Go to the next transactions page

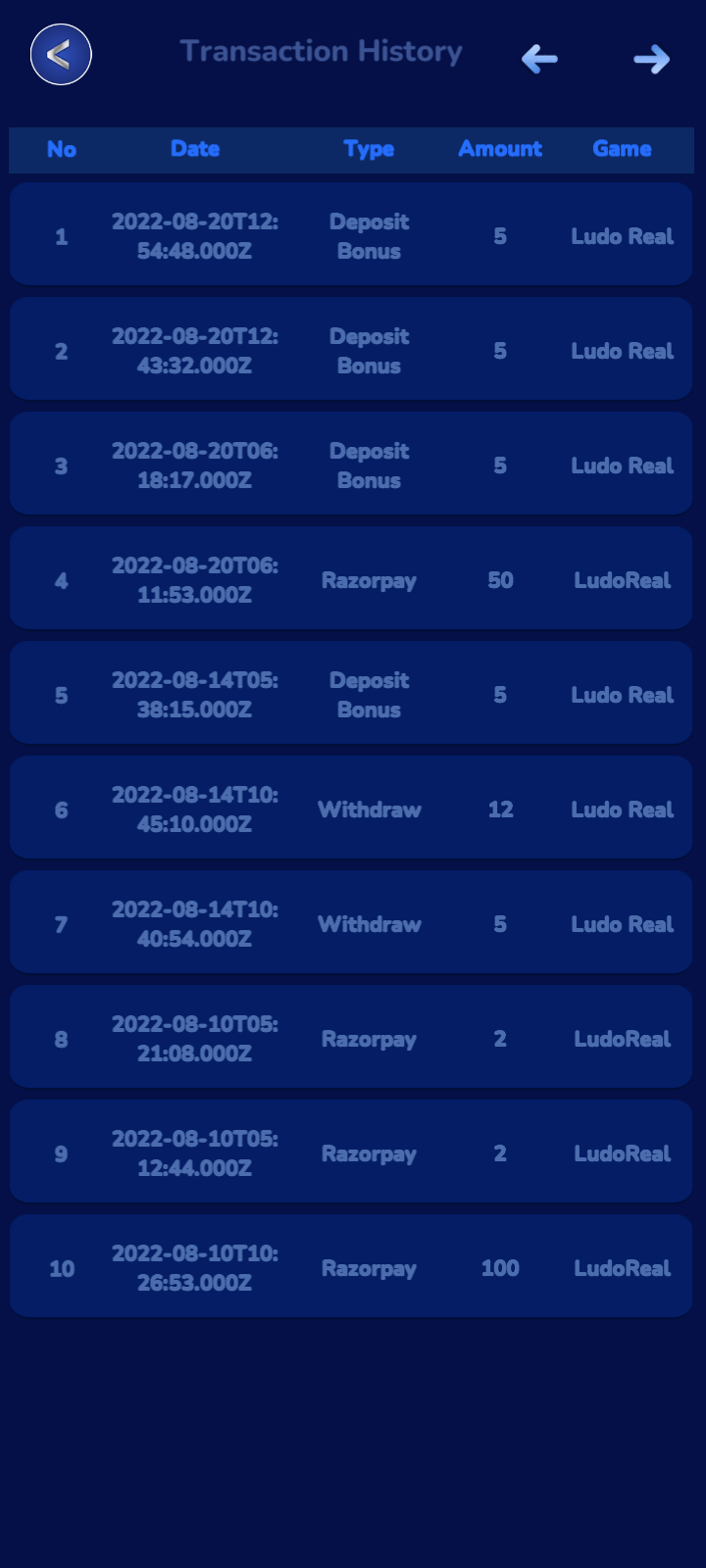click(652, 60)
